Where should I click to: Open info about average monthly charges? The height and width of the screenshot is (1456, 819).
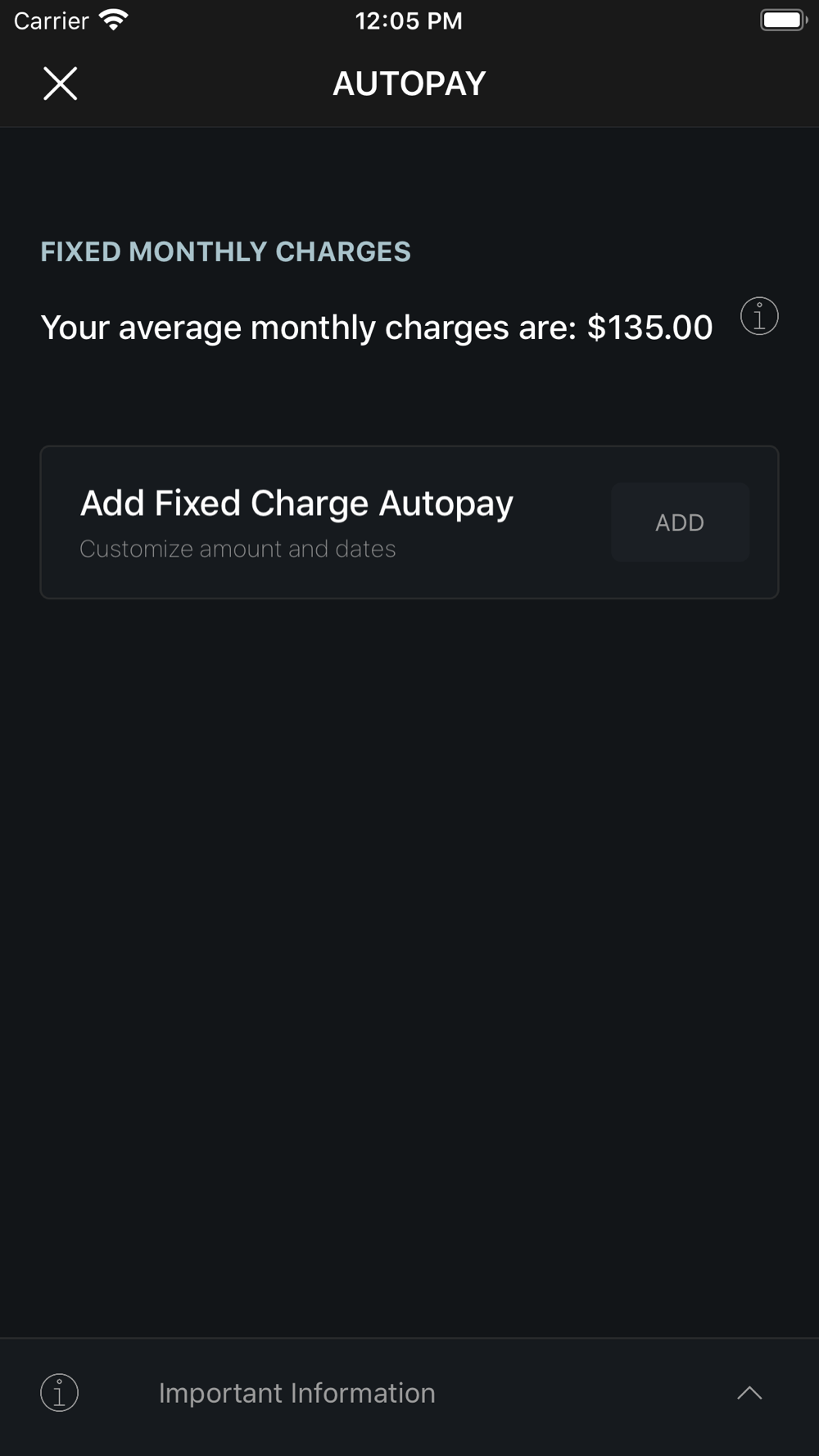(x=759, y=316)
